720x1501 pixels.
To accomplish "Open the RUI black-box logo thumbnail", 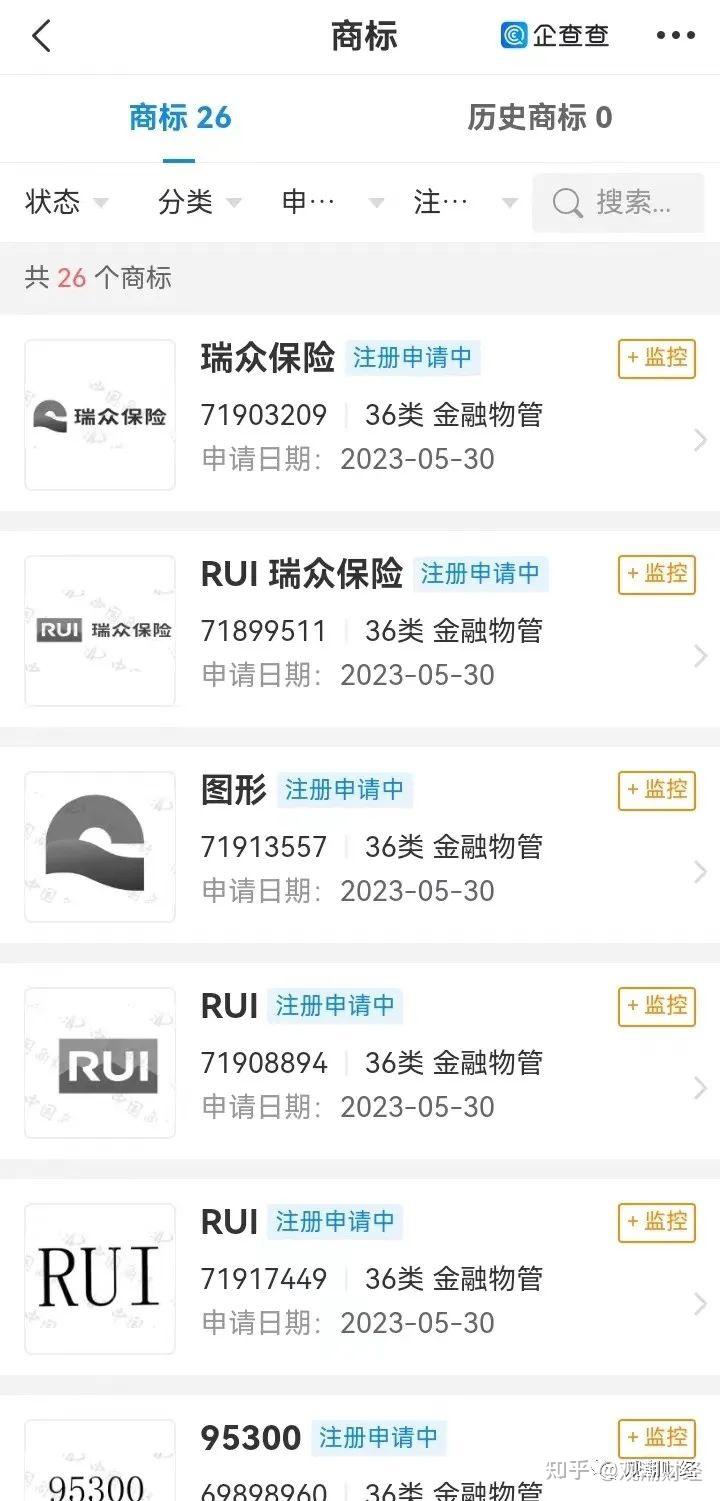I will coord(99,1061).
